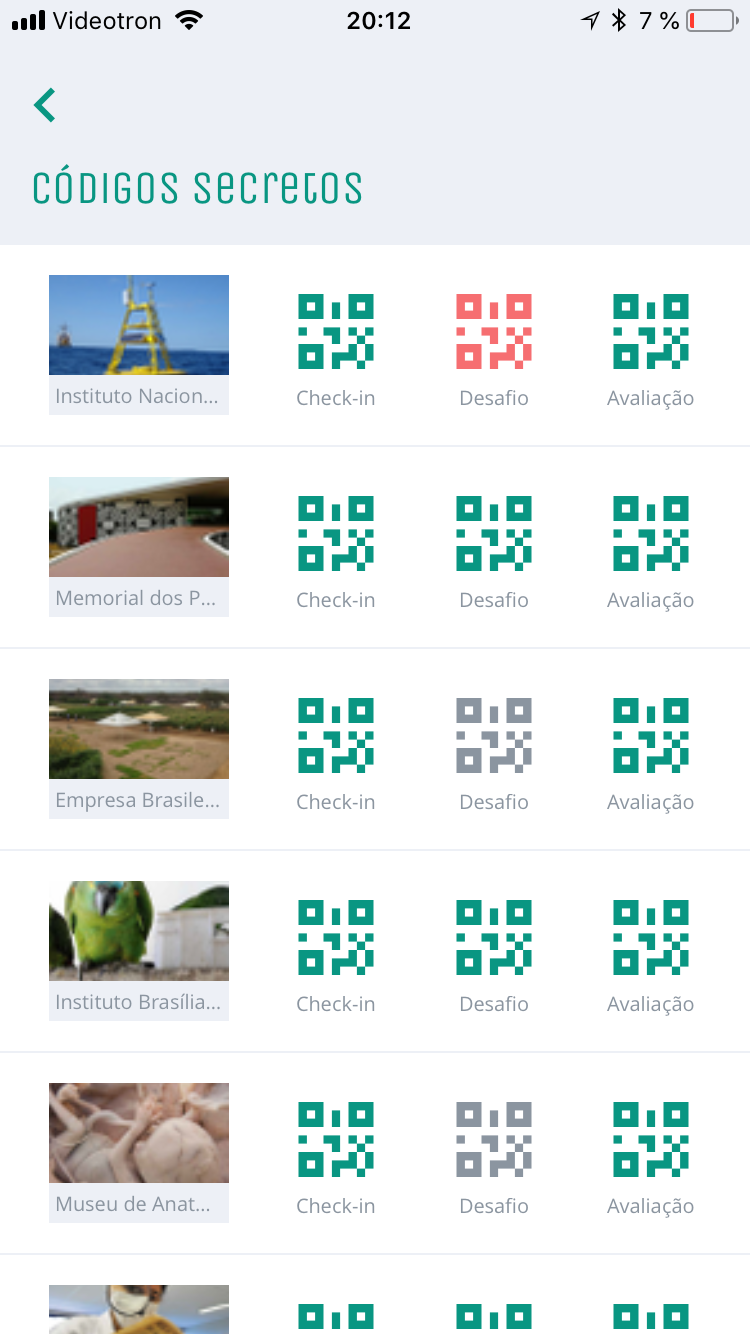The image size is (750, 1334).
Task: Select the Instituto Brasília... photo tile
Action: [139, 932]
